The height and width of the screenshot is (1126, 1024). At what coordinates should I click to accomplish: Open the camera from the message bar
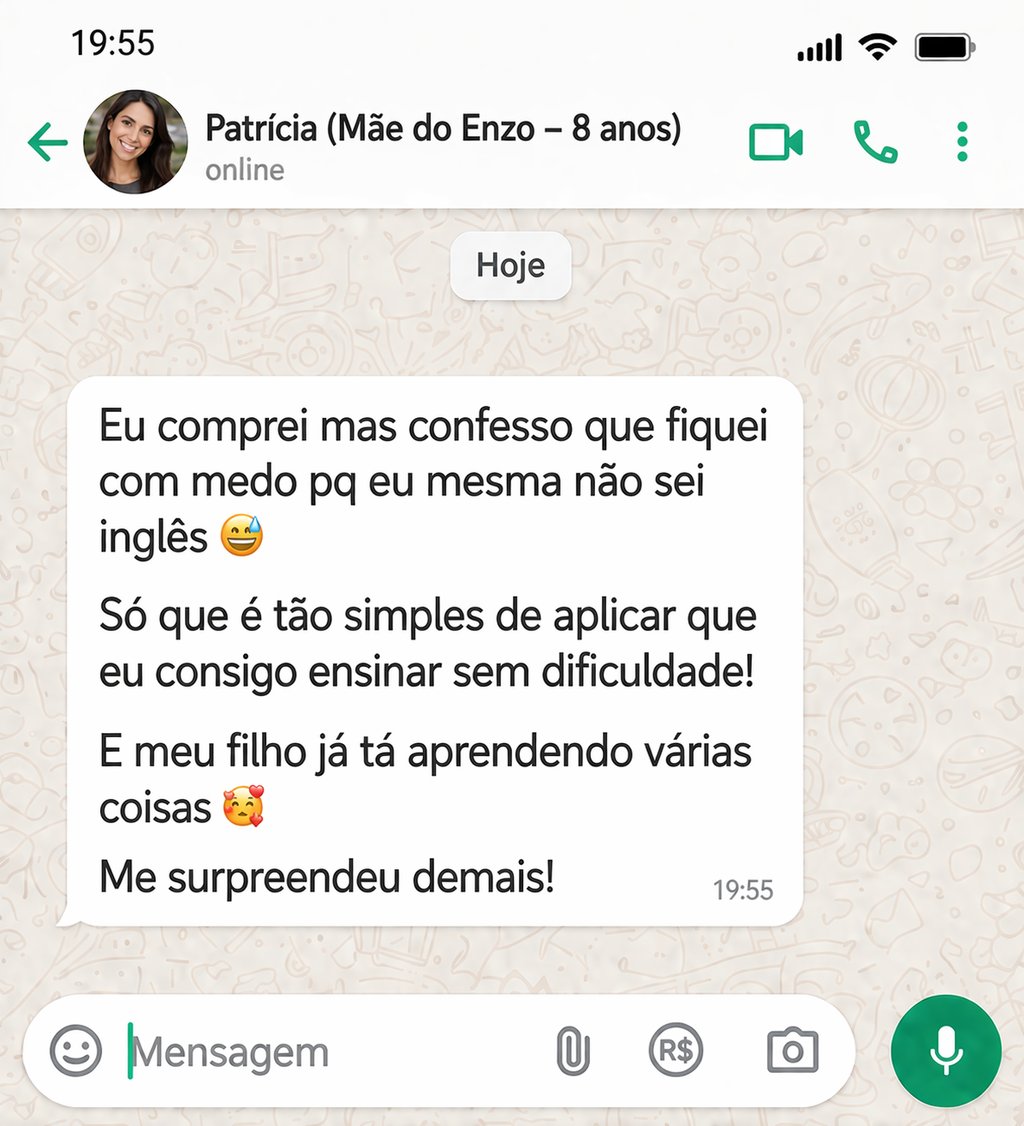[792, 1051]
